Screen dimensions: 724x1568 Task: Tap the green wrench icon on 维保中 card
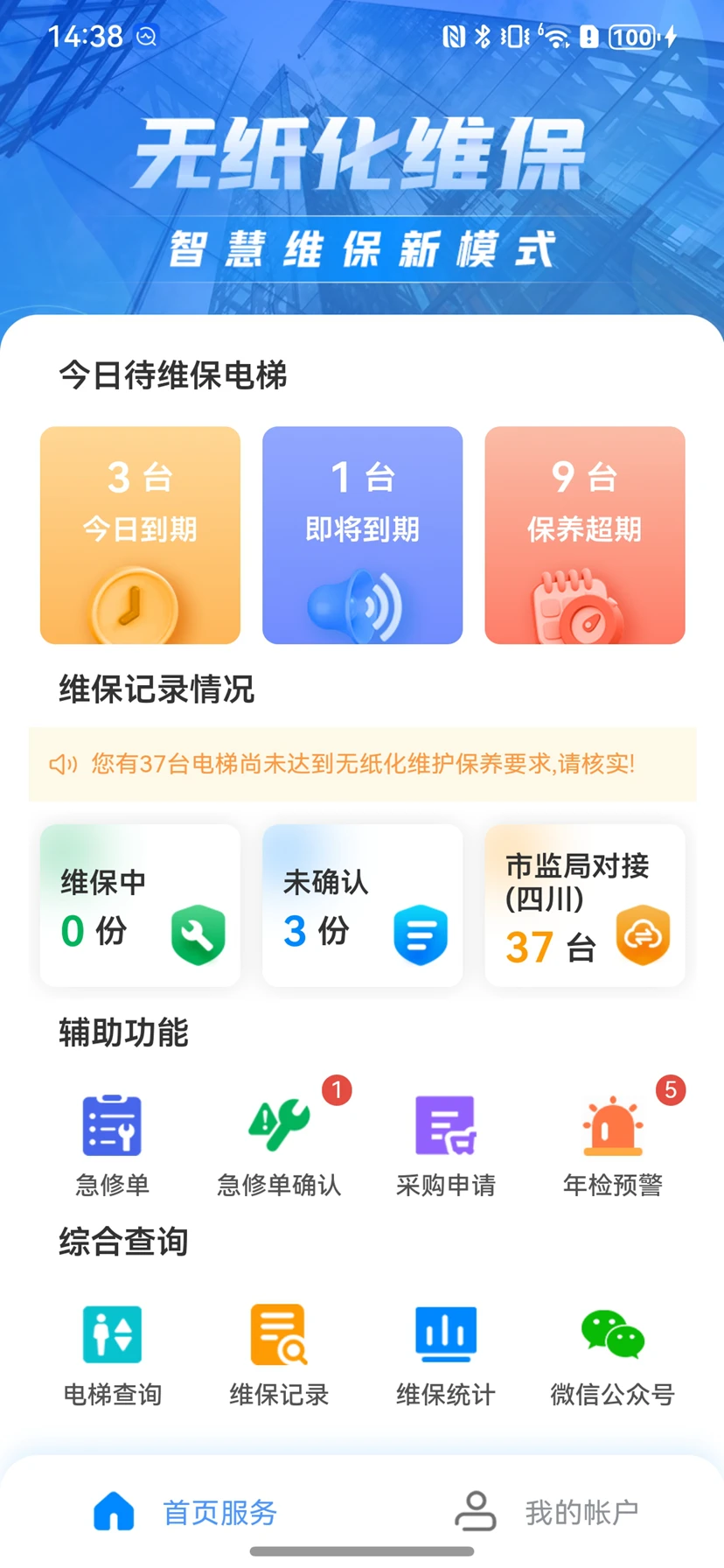(x=198, y=934)
